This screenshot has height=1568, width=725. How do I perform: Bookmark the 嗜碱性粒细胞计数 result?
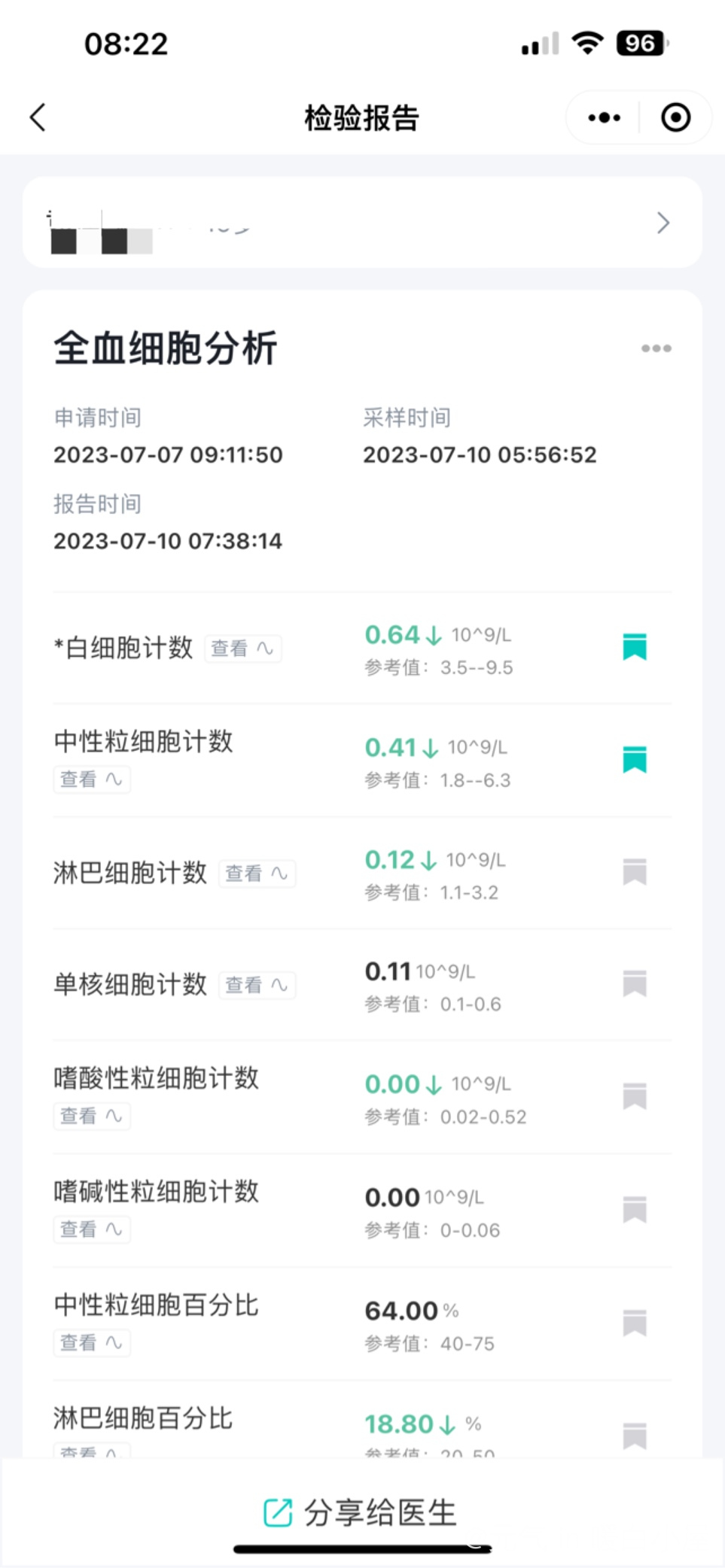(635, 1210)
